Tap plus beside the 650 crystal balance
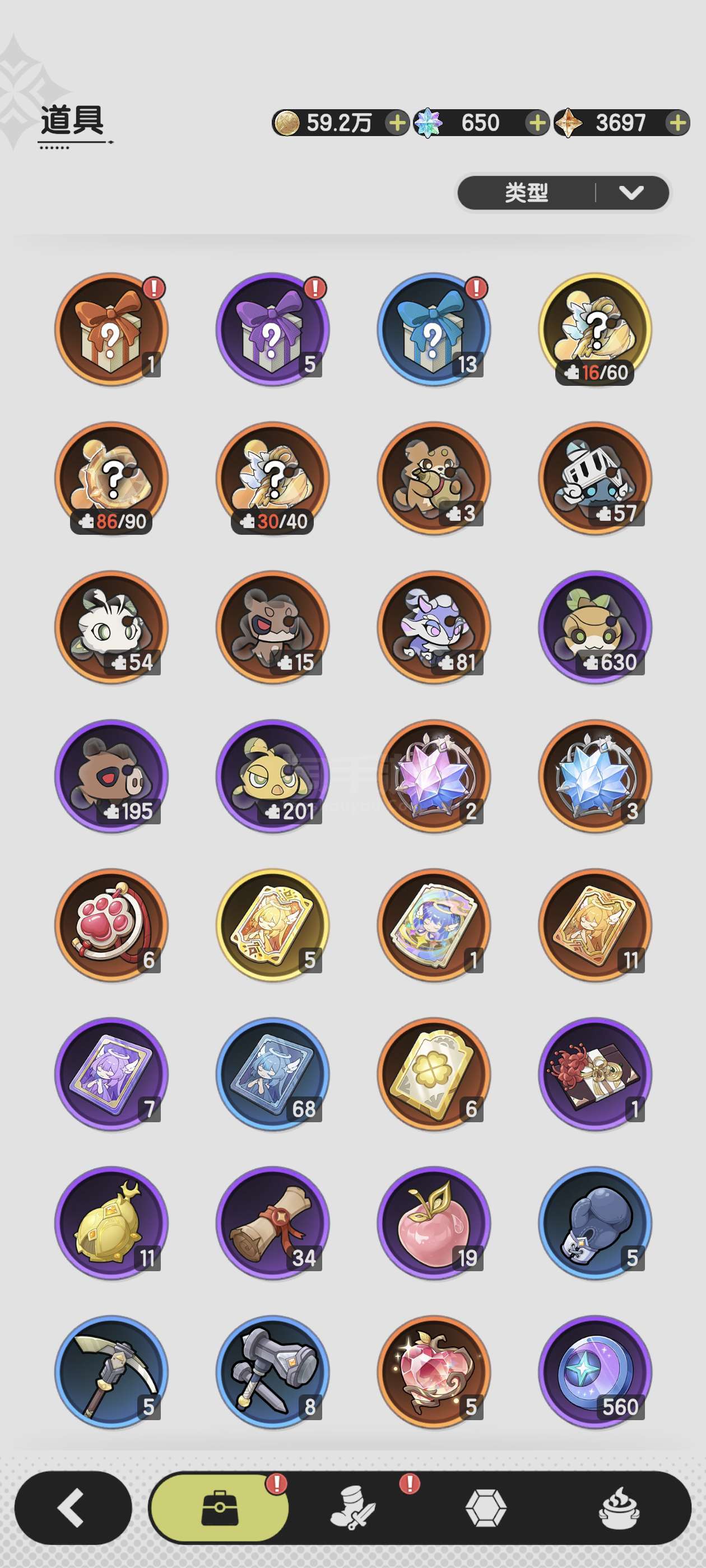Image resolution: width=706 pixels, height=1568 pixels. (537, 123)
